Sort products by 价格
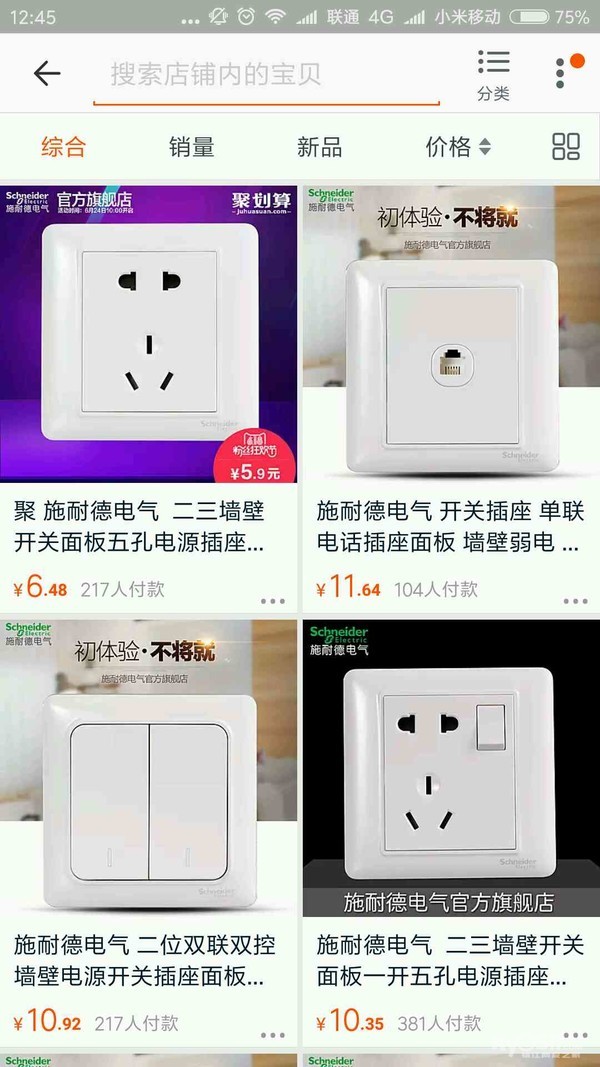The image size is (600, 1067). click(457, 147)
